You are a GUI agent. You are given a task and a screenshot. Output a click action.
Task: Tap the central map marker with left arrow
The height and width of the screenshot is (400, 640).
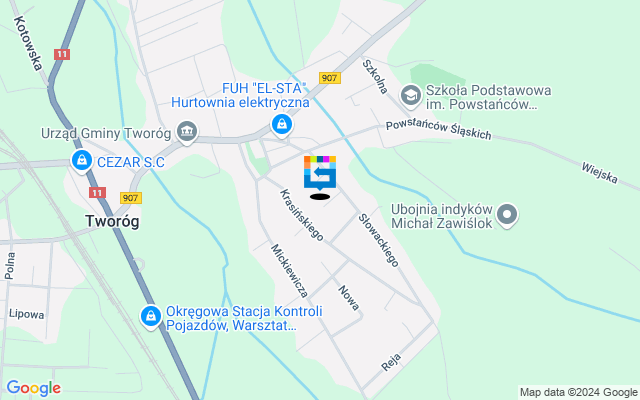(320, 173)
